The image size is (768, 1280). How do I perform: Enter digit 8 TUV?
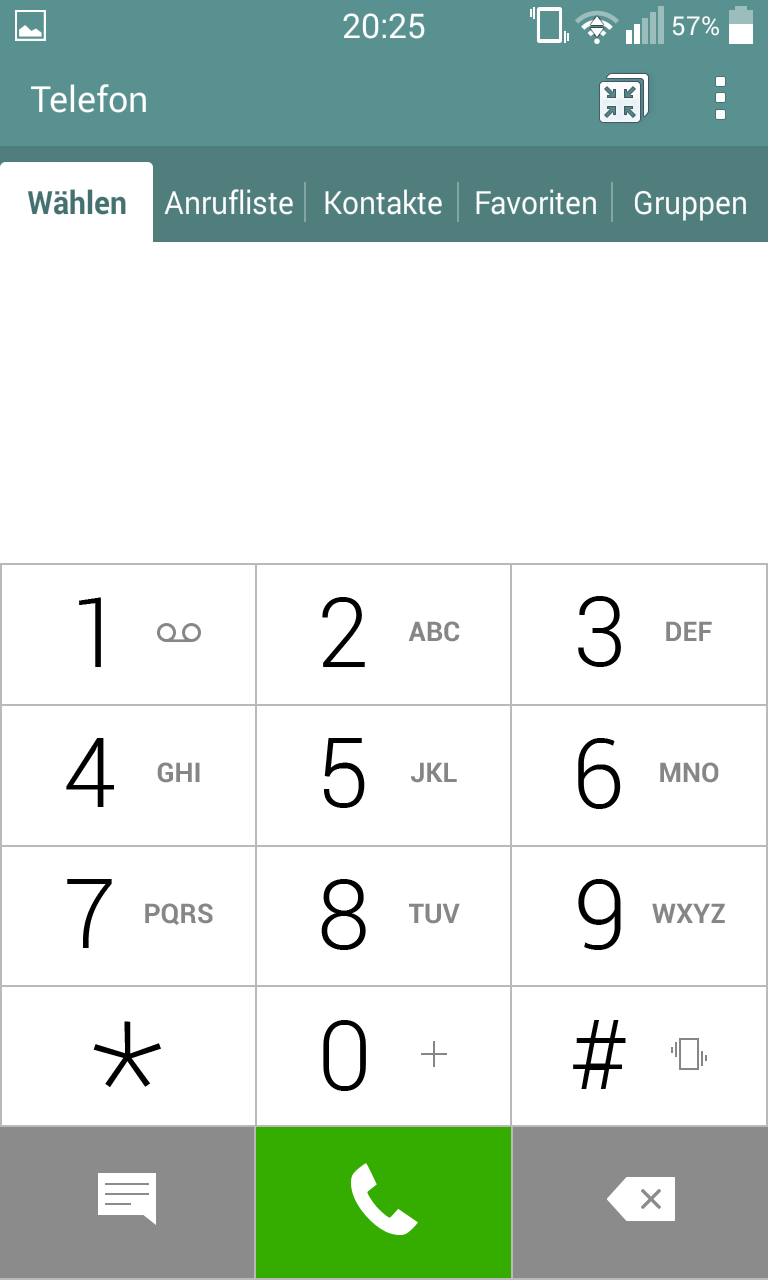coord(384,916)
